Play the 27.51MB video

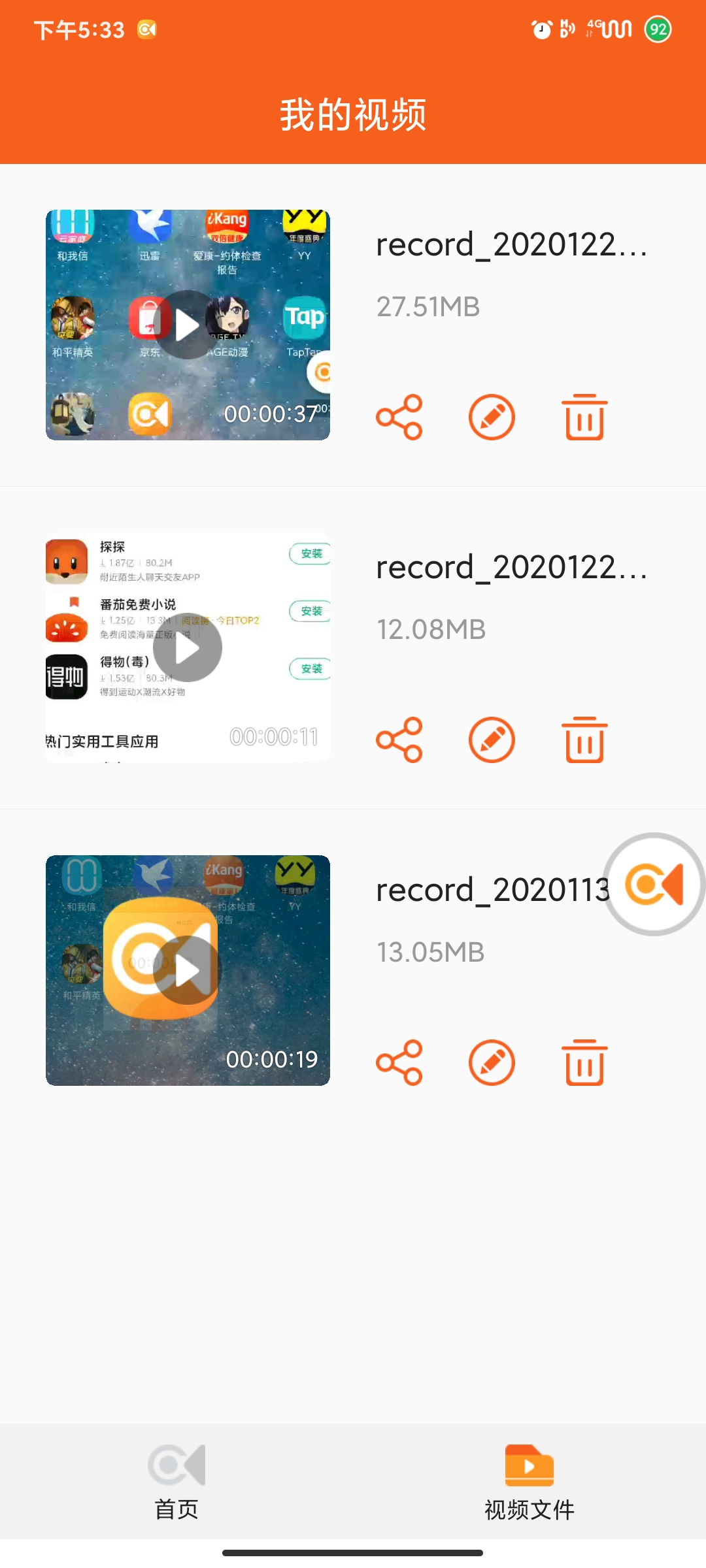(188, 325)
